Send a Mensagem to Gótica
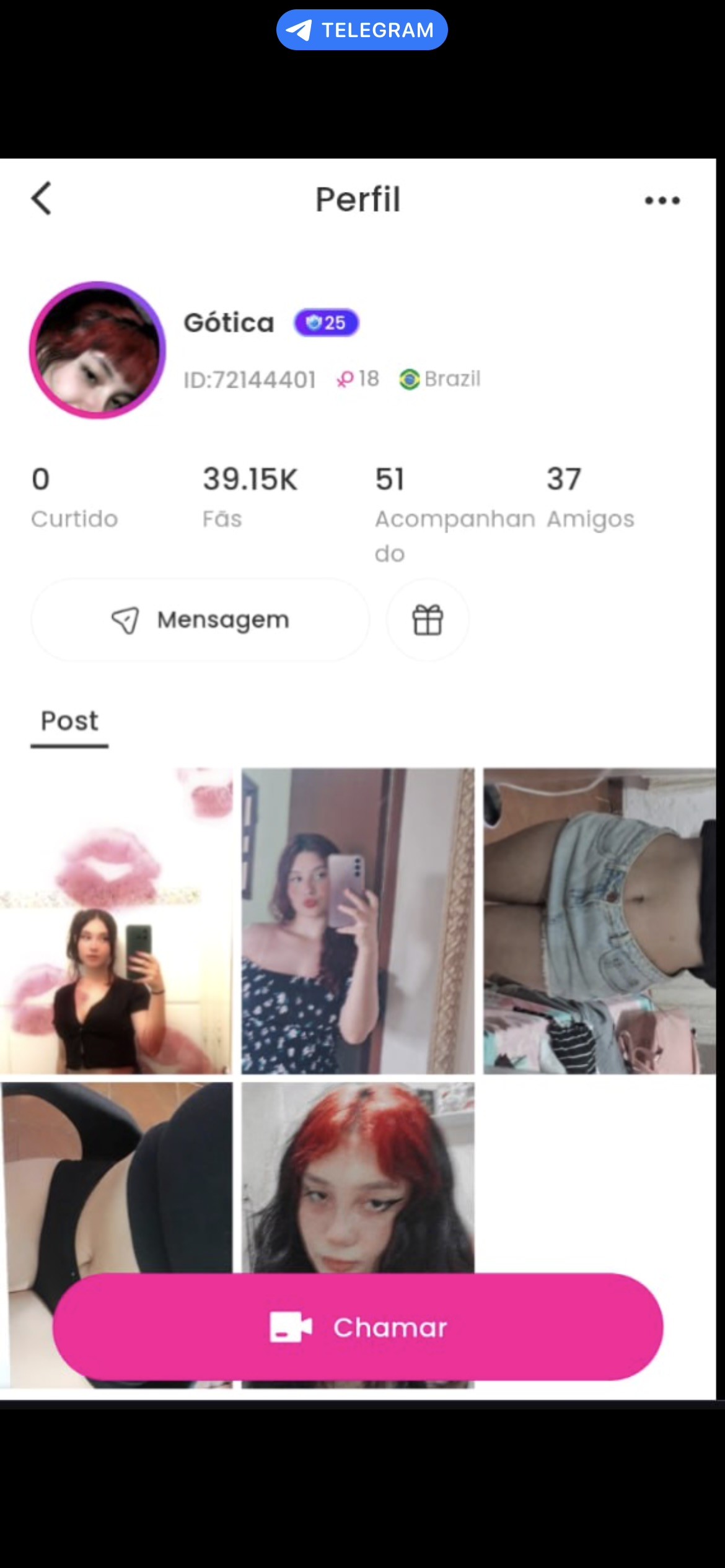The image size is (725, 1568). coord(200,620)
